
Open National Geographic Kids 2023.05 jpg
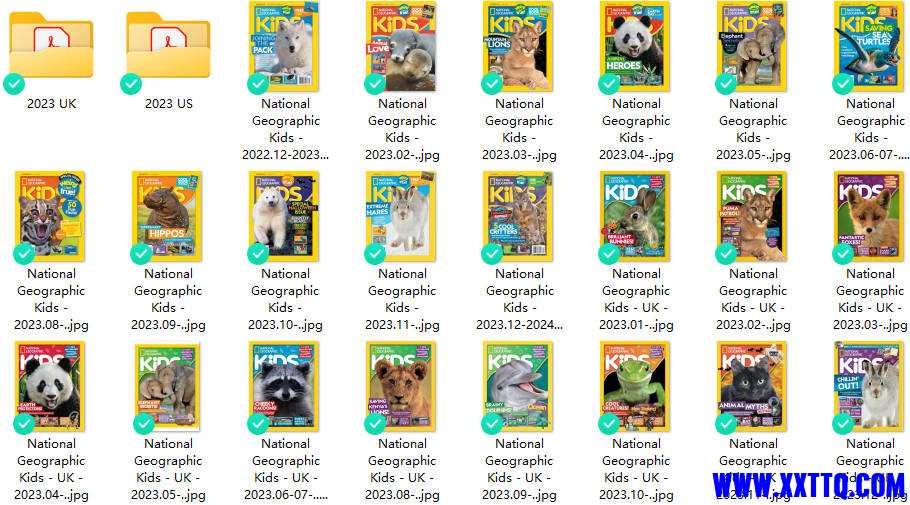coord(753,46)
